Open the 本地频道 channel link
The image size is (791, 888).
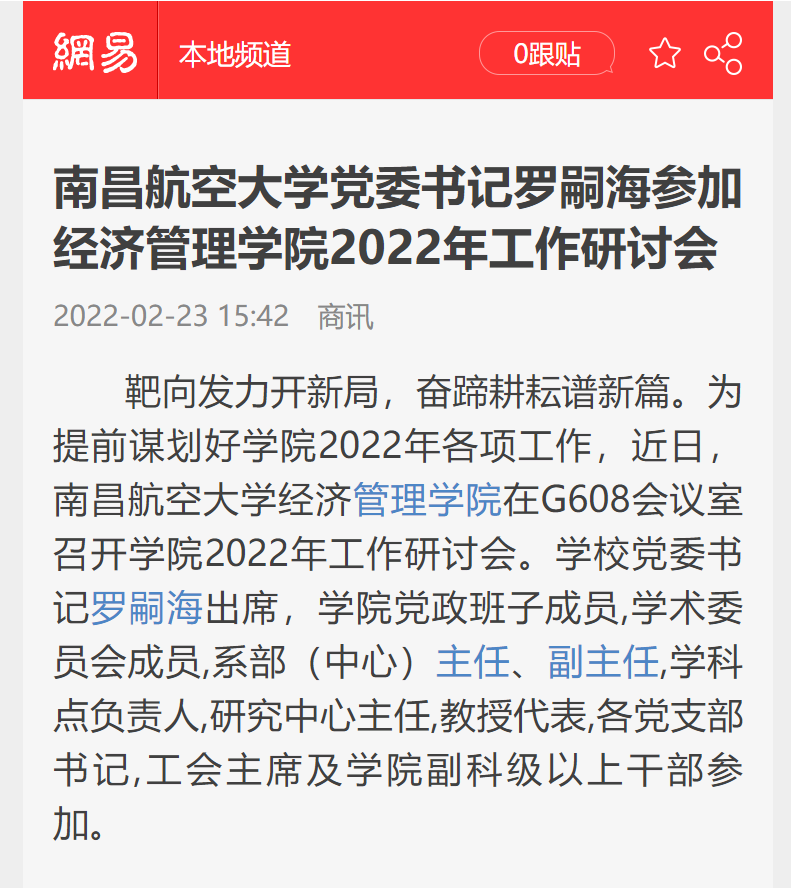(235, 54)
